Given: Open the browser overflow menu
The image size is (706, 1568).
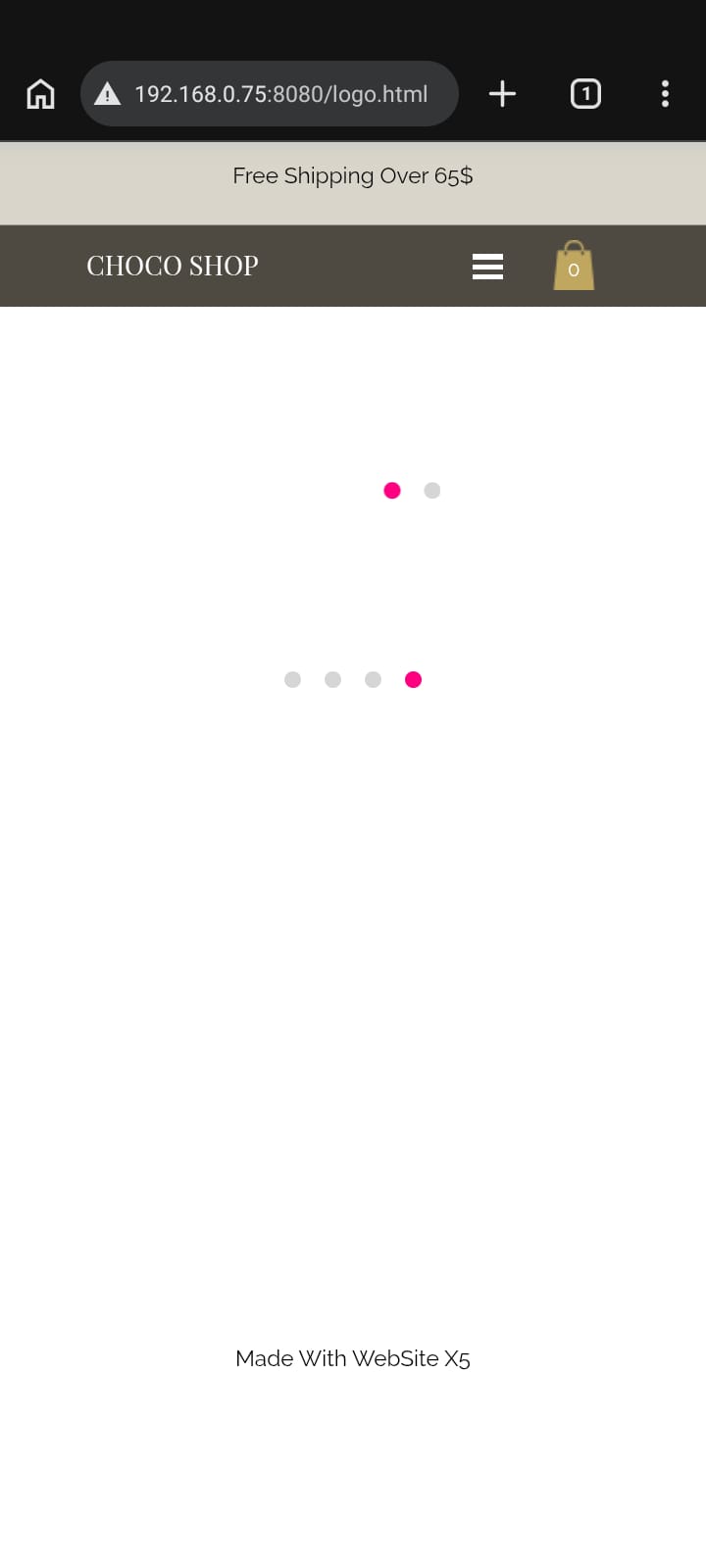Looking at the screenshot, I should click(665, 94).
